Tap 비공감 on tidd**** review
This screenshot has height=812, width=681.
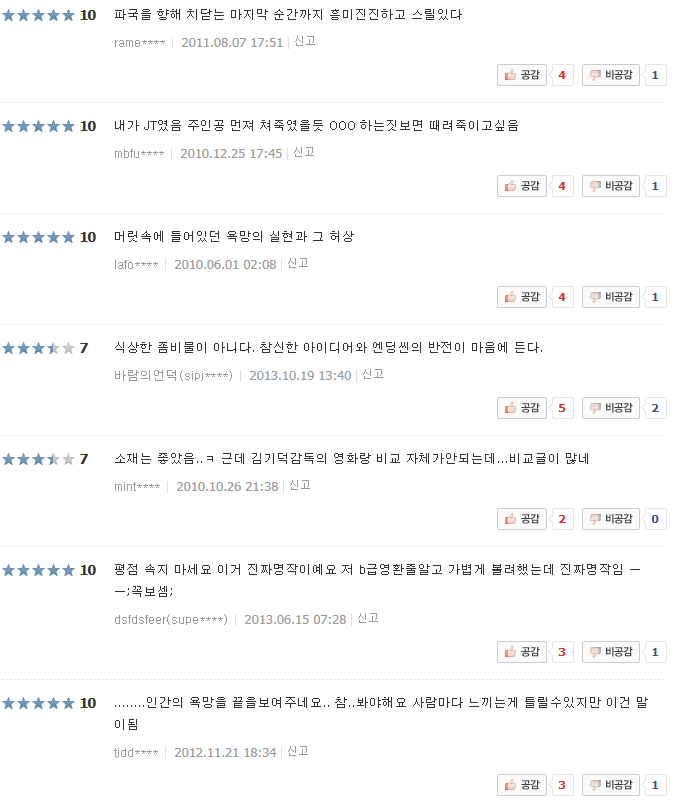(x=611, y=785)
